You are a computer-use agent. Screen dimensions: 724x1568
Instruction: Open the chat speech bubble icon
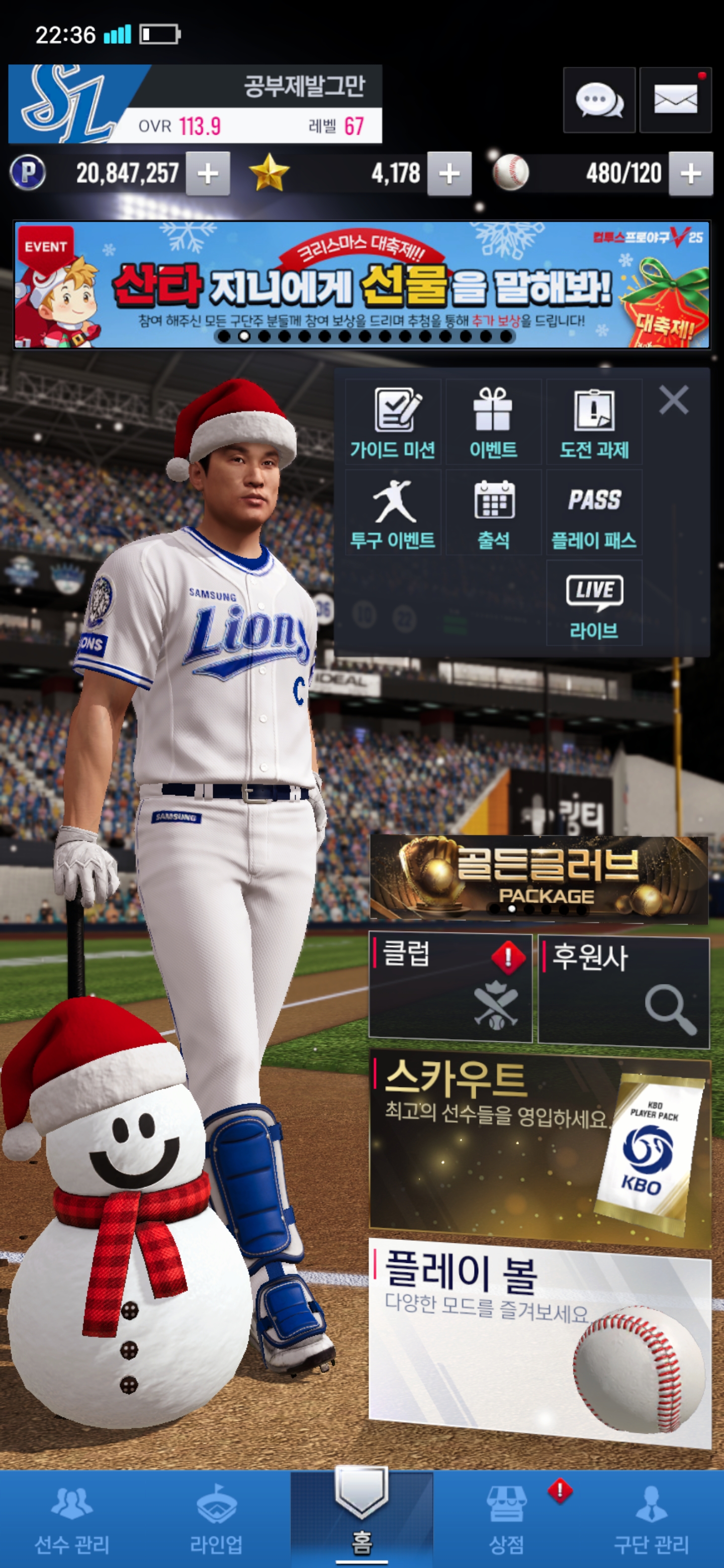tap(599, 100)
